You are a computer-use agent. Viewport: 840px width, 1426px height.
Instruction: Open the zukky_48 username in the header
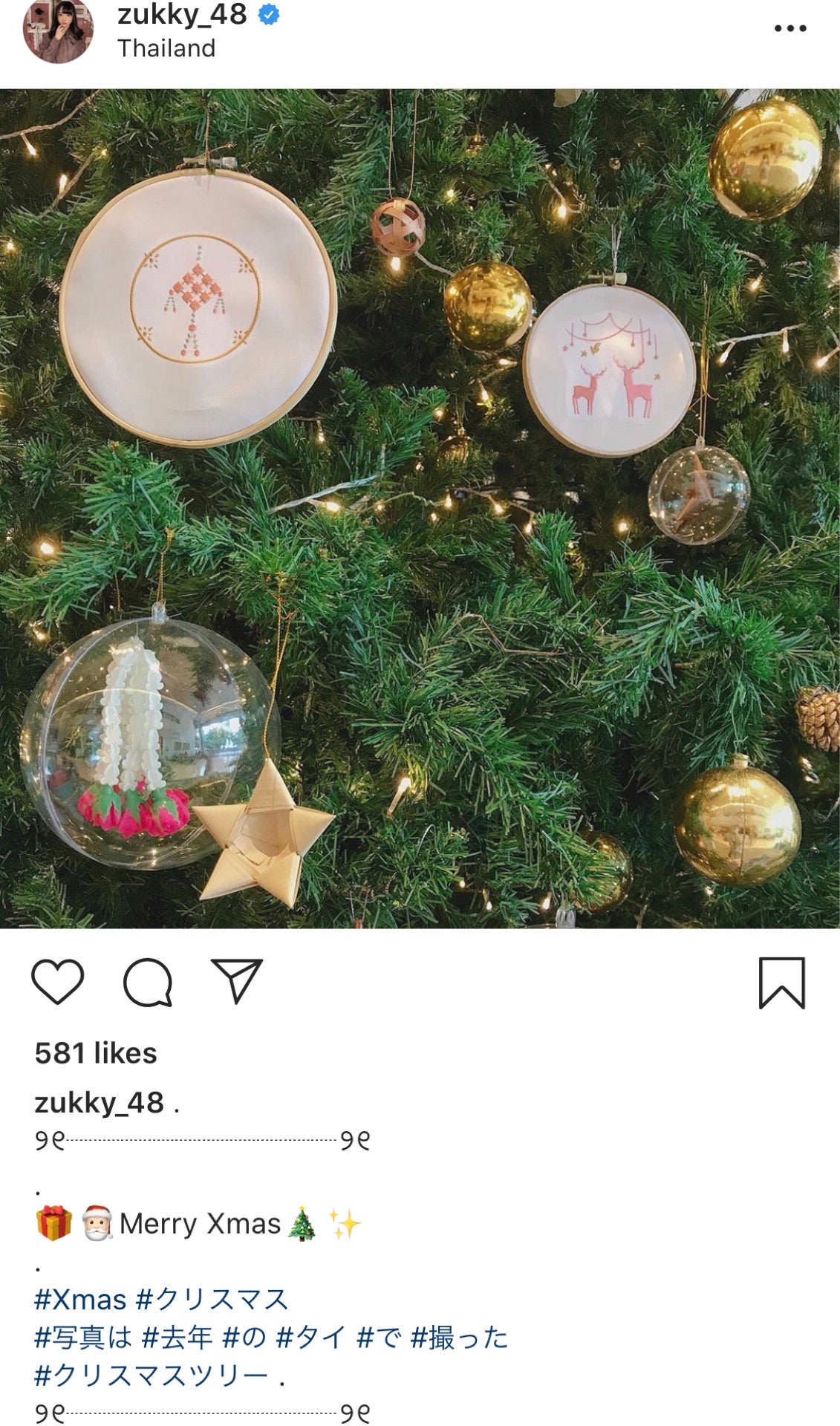(x=182, y=14)
